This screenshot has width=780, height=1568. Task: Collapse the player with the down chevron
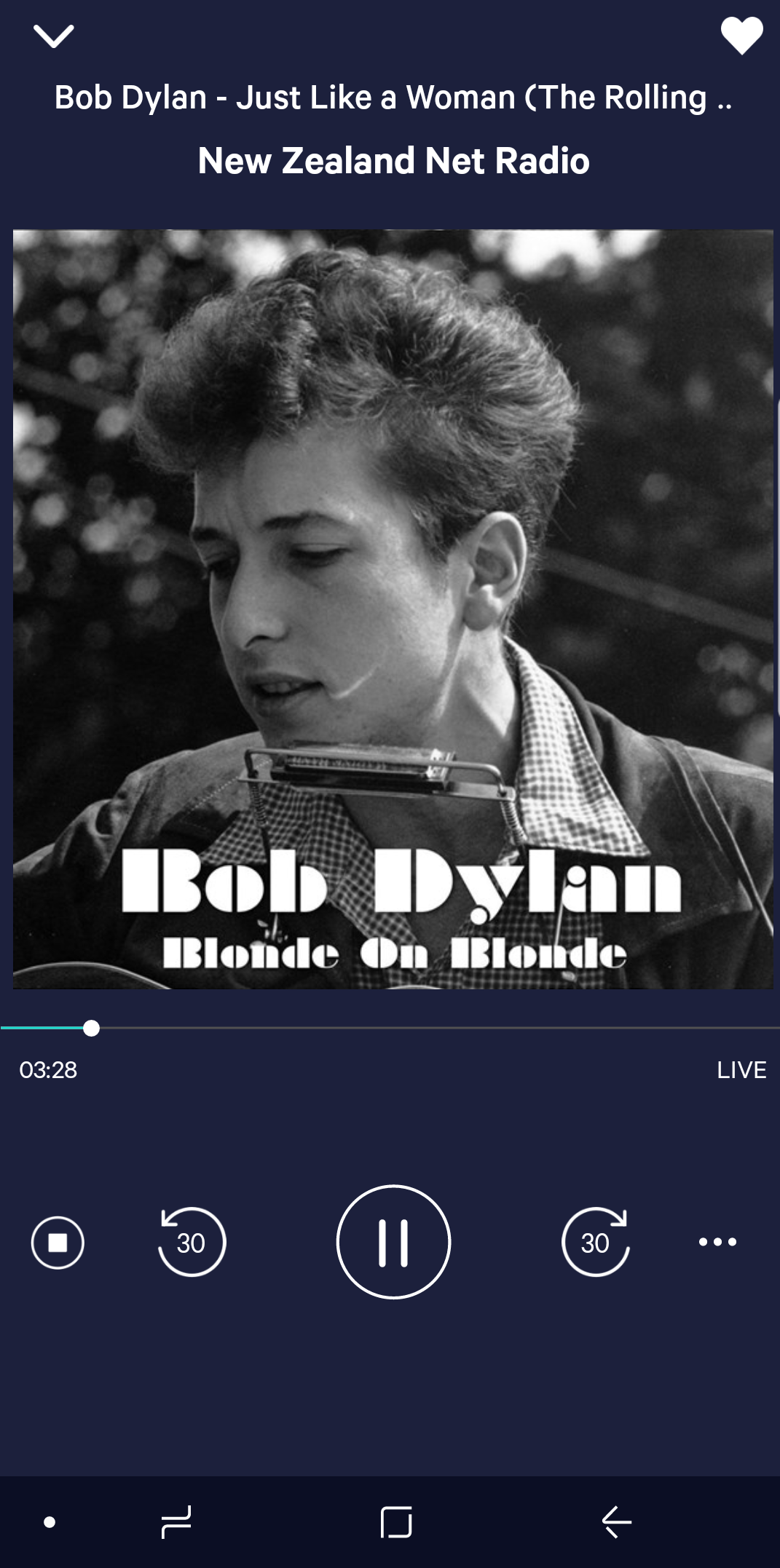point(53,36)
